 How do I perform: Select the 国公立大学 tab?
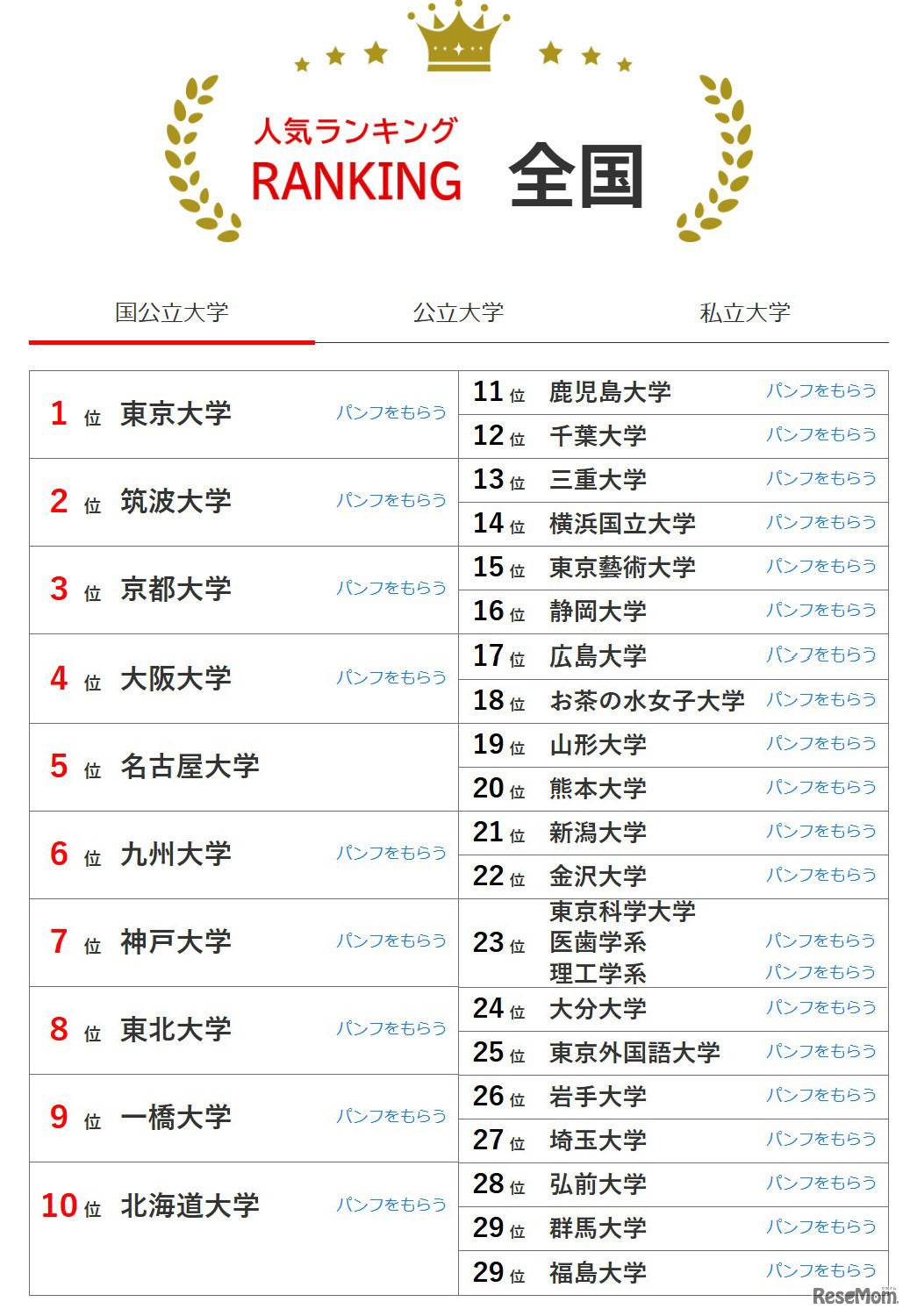pos(172,312)
